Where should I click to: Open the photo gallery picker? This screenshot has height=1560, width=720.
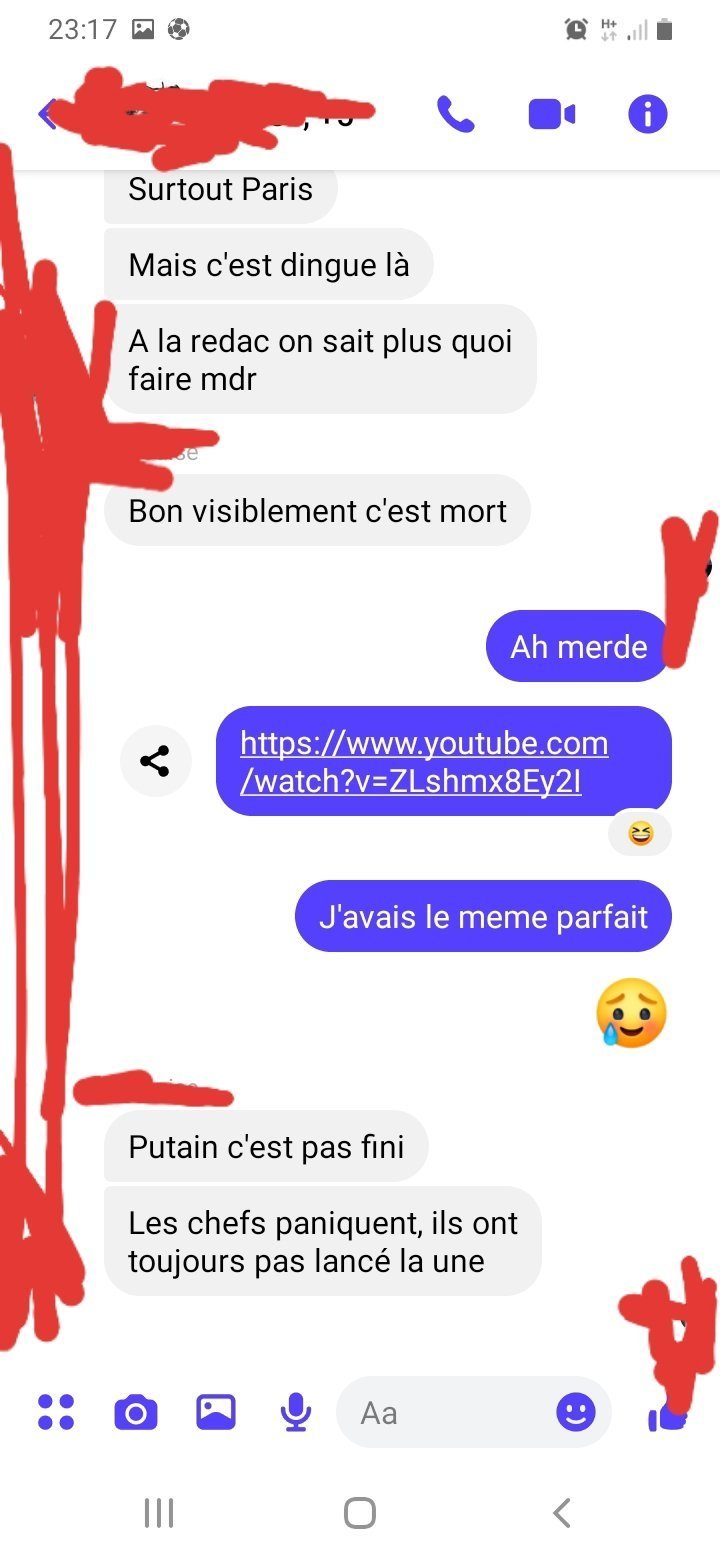[216, 1412]
